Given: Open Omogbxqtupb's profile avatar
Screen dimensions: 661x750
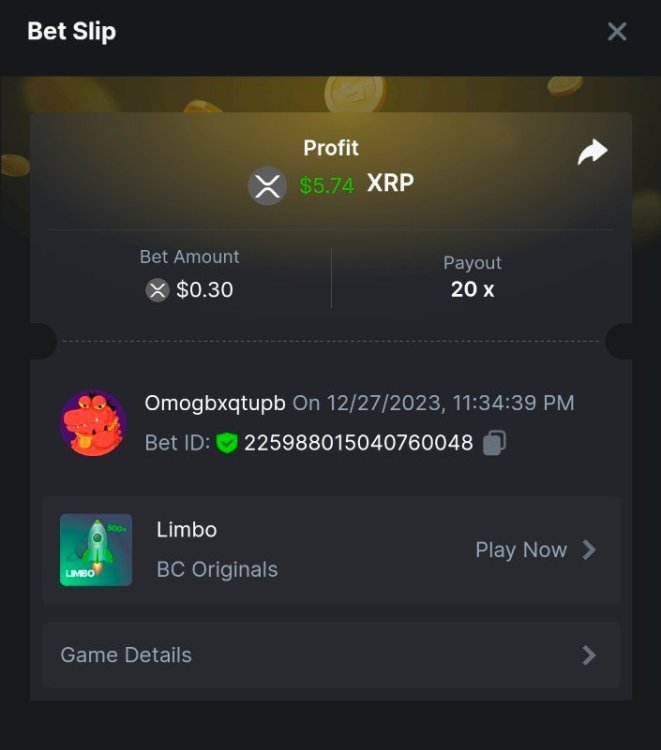Looking at the screenshot, I should (x=93, y=422).
